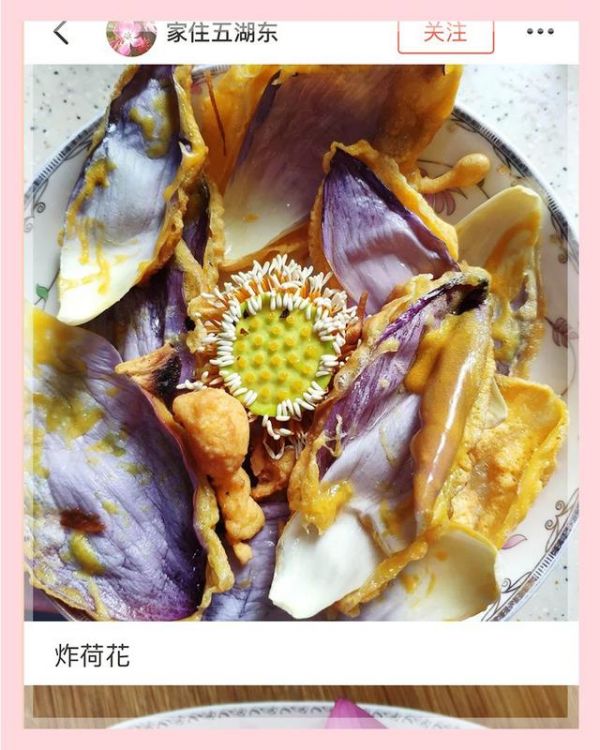Screen dimensions: 600x750
Task: Go back using the top-left arrow
Action: pos(62,33)
